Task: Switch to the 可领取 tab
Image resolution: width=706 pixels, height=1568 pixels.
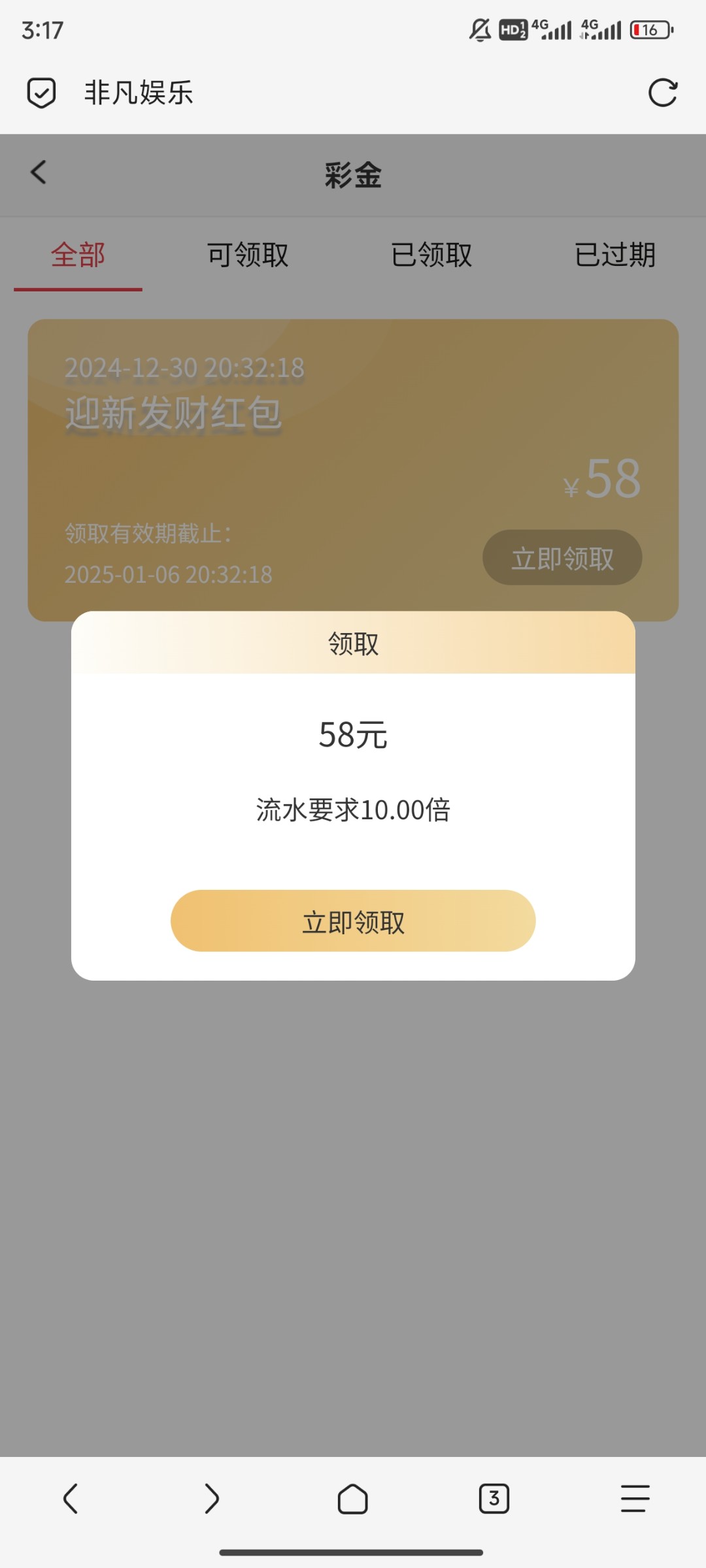Action: [248, 255]
